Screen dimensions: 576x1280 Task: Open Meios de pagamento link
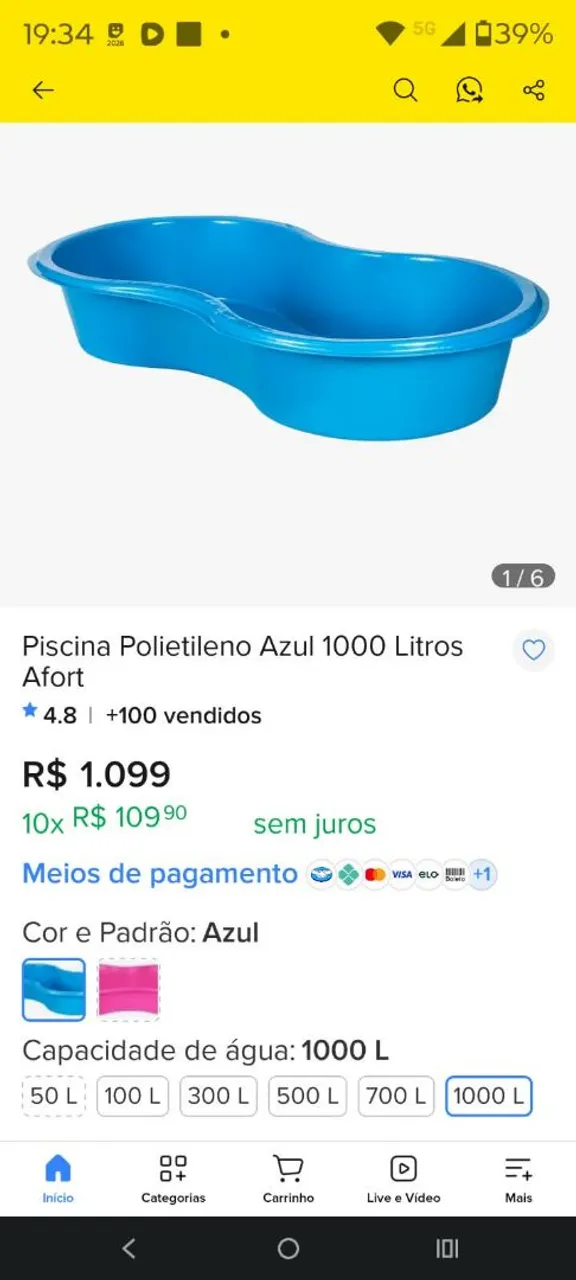[160, 874]
